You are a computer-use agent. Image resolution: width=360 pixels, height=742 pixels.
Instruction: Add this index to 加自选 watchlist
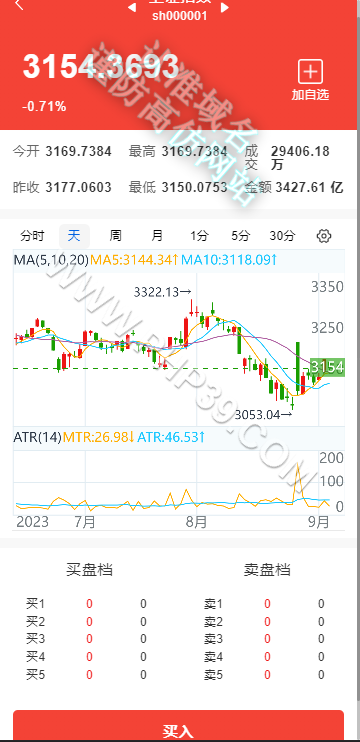click(310, 80)
